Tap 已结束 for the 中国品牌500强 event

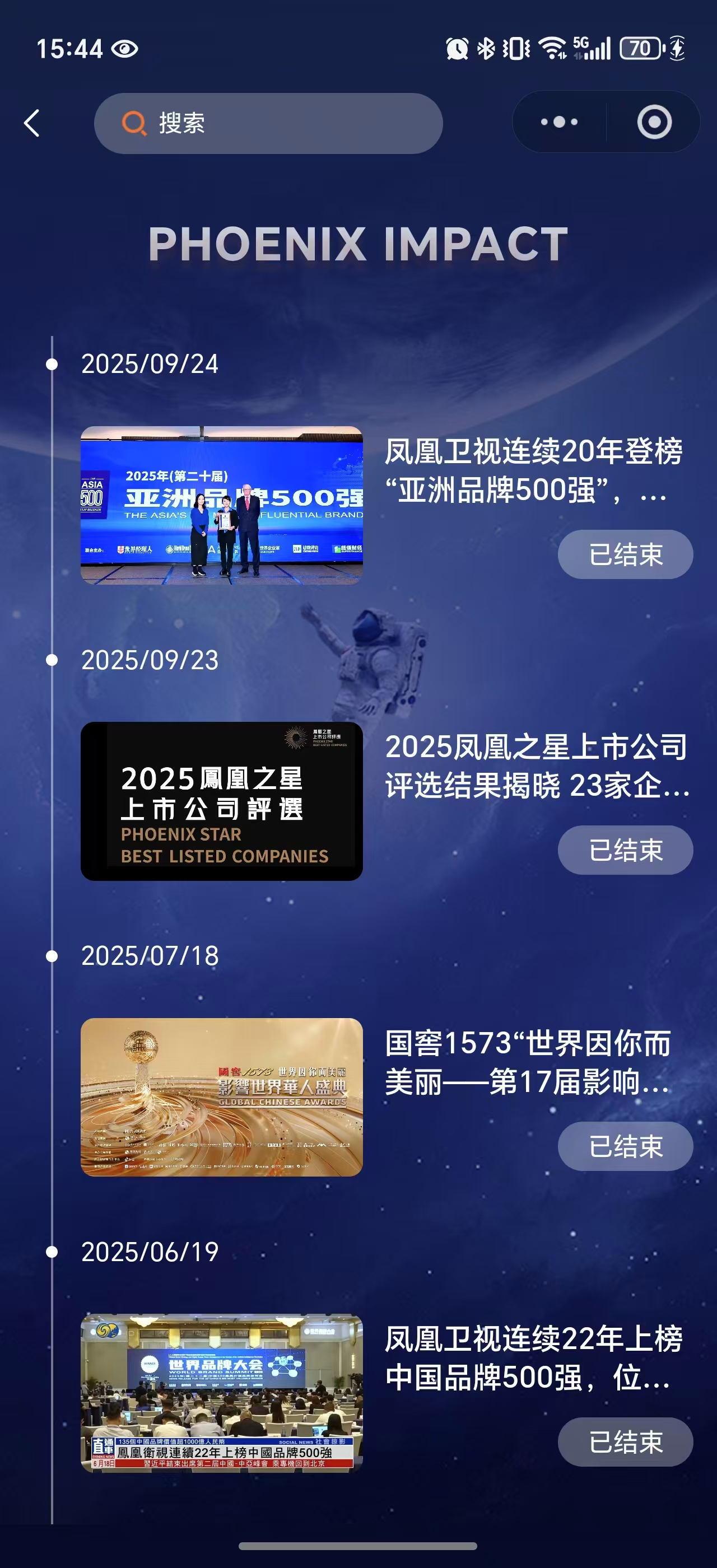(x=625, y=1442)
